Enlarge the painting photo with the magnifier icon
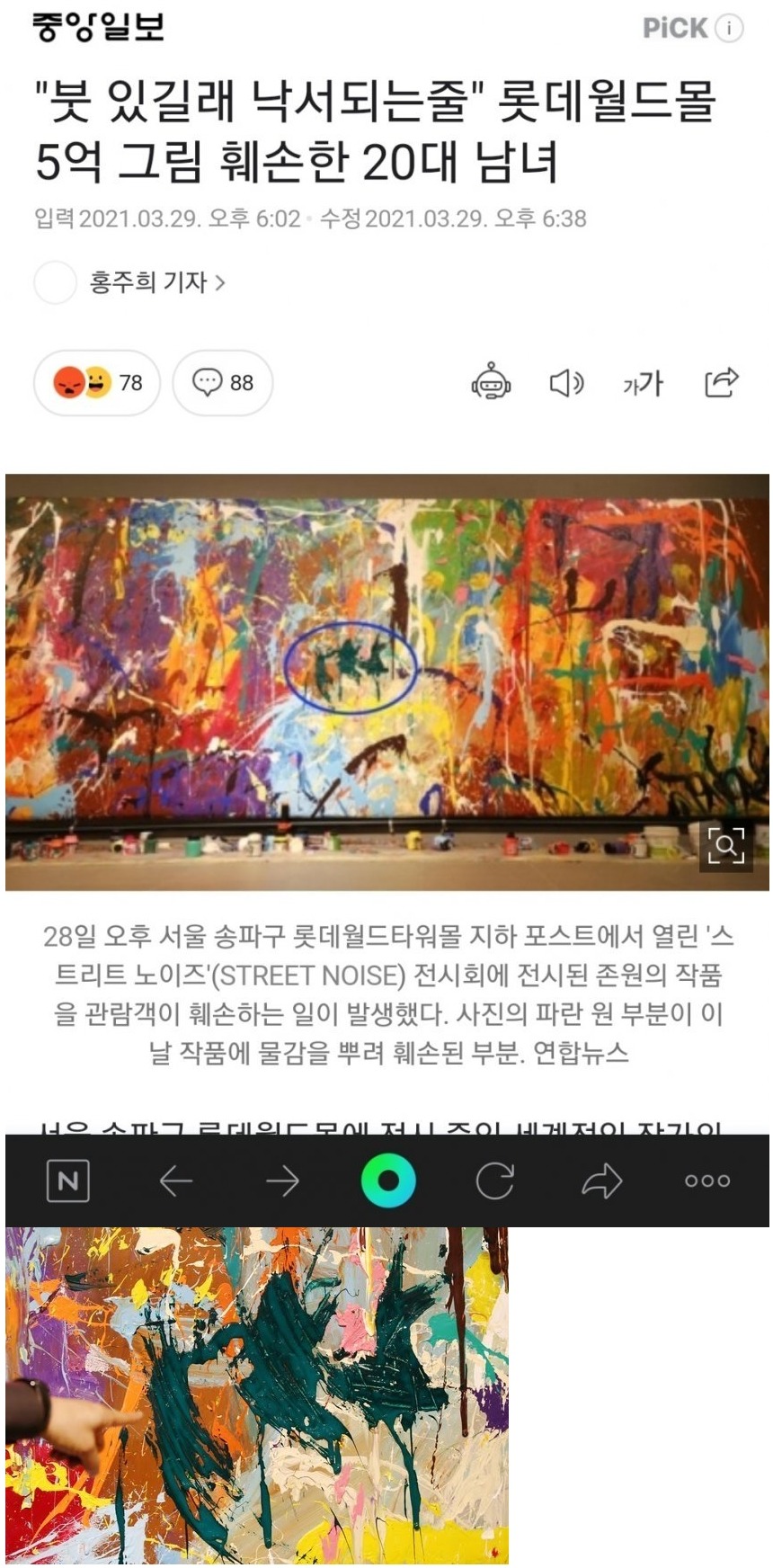Screen dimensions: 773x1568 725,845
